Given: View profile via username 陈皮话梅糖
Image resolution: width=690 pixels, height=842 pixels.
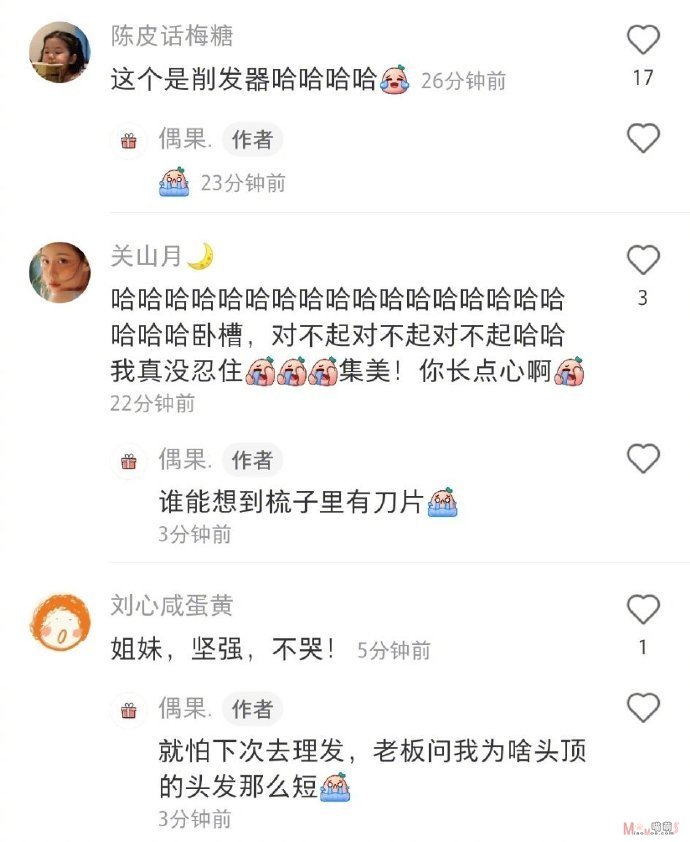Looking at the screenshot, I should pos(172,36).
